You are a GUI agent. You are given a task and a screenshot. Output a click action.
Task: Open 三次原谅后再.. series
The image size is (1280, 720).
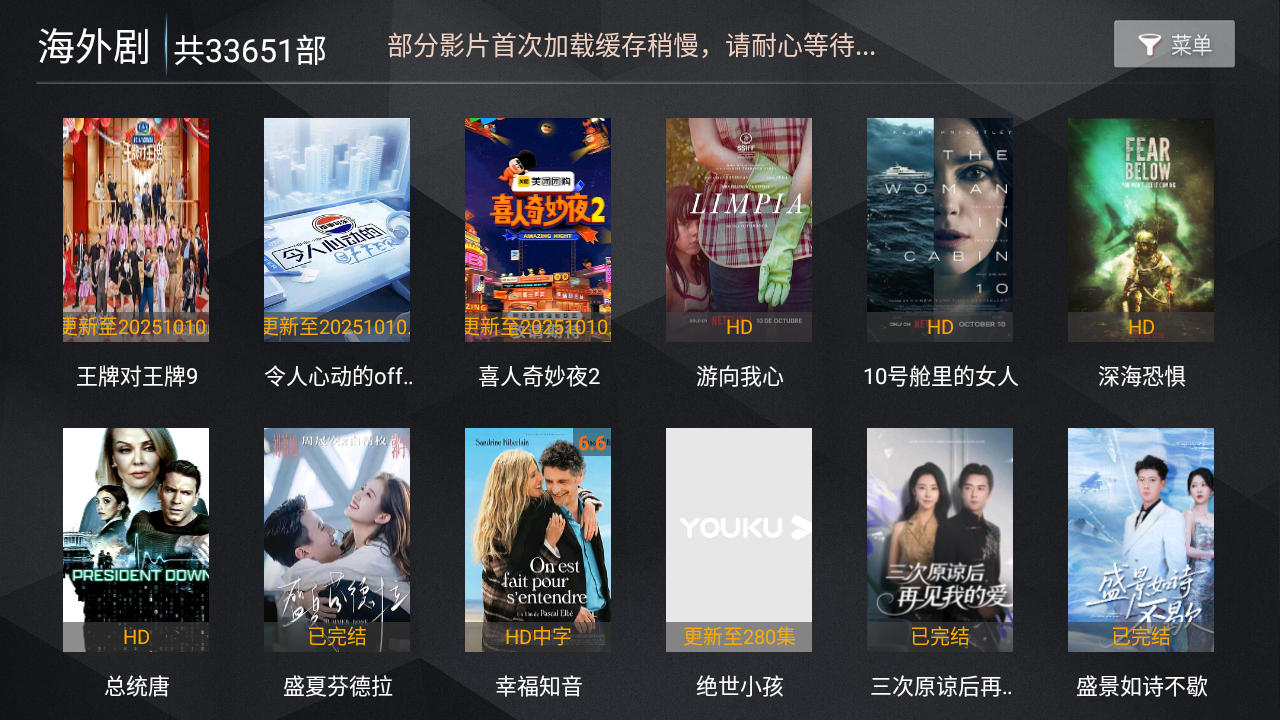point(940,540)
